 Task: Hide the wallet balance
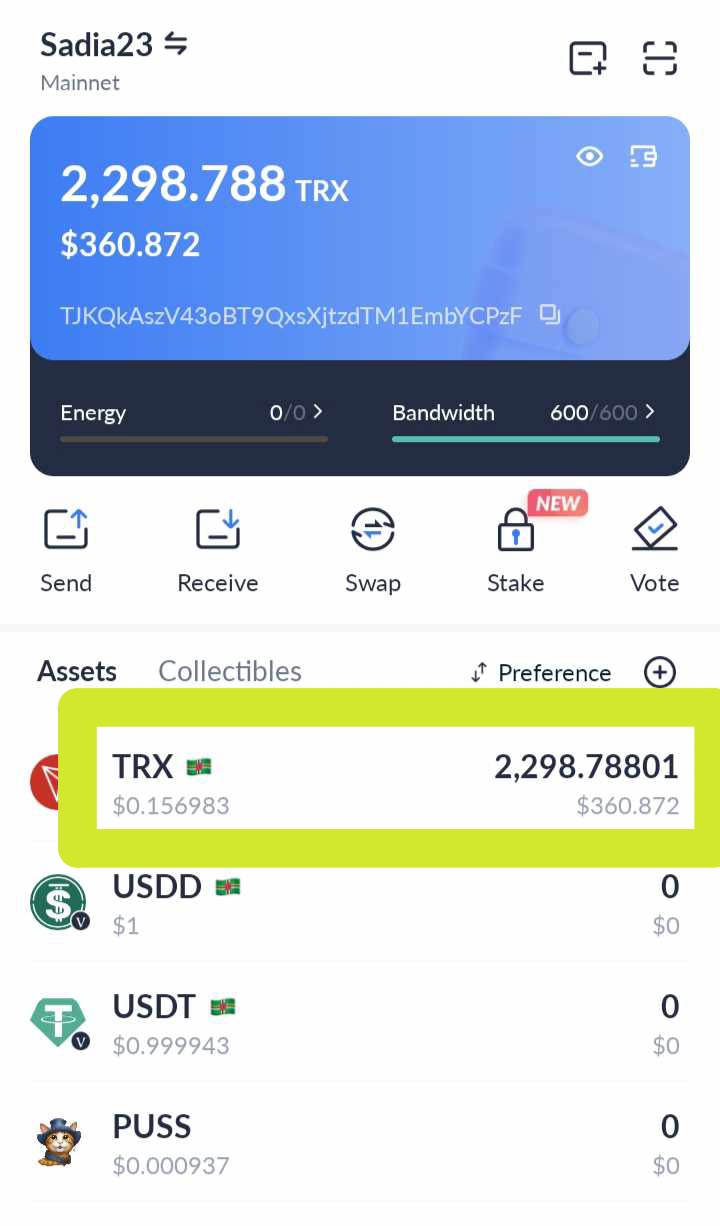tap(589, 156)
